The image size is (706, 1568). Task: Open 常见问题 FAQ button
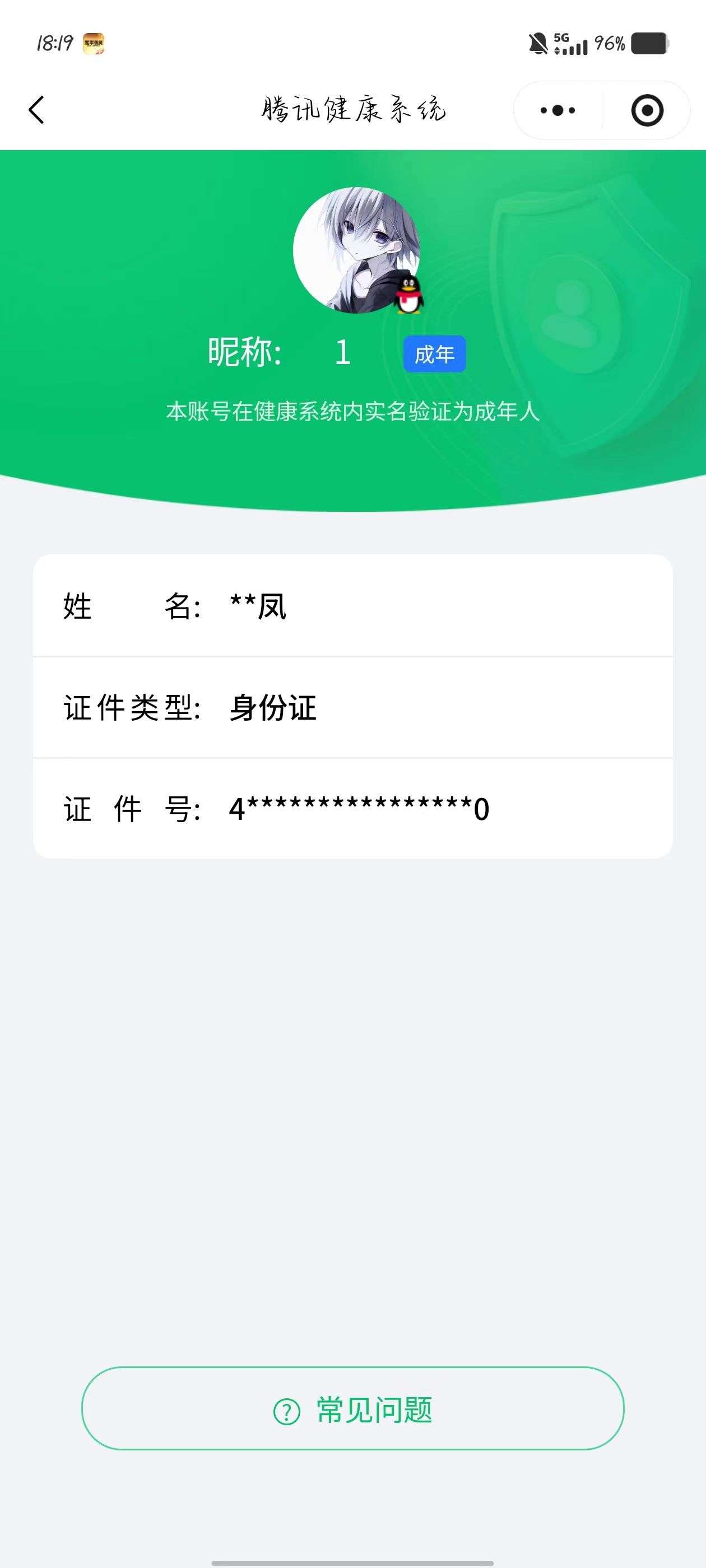point(352,1409)
